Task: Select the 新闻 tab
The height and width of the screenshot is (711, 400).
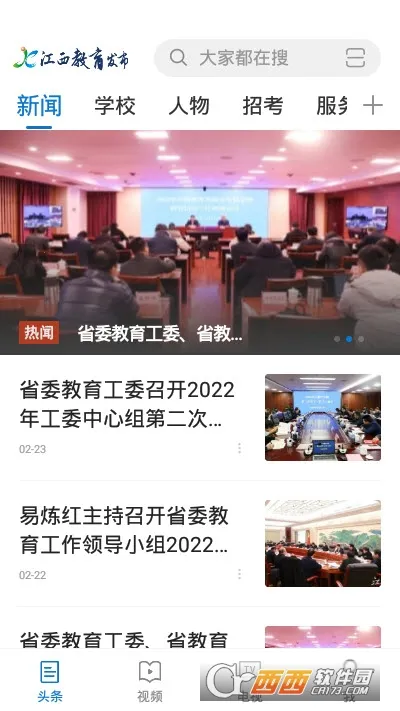Action: click(39, 106)
